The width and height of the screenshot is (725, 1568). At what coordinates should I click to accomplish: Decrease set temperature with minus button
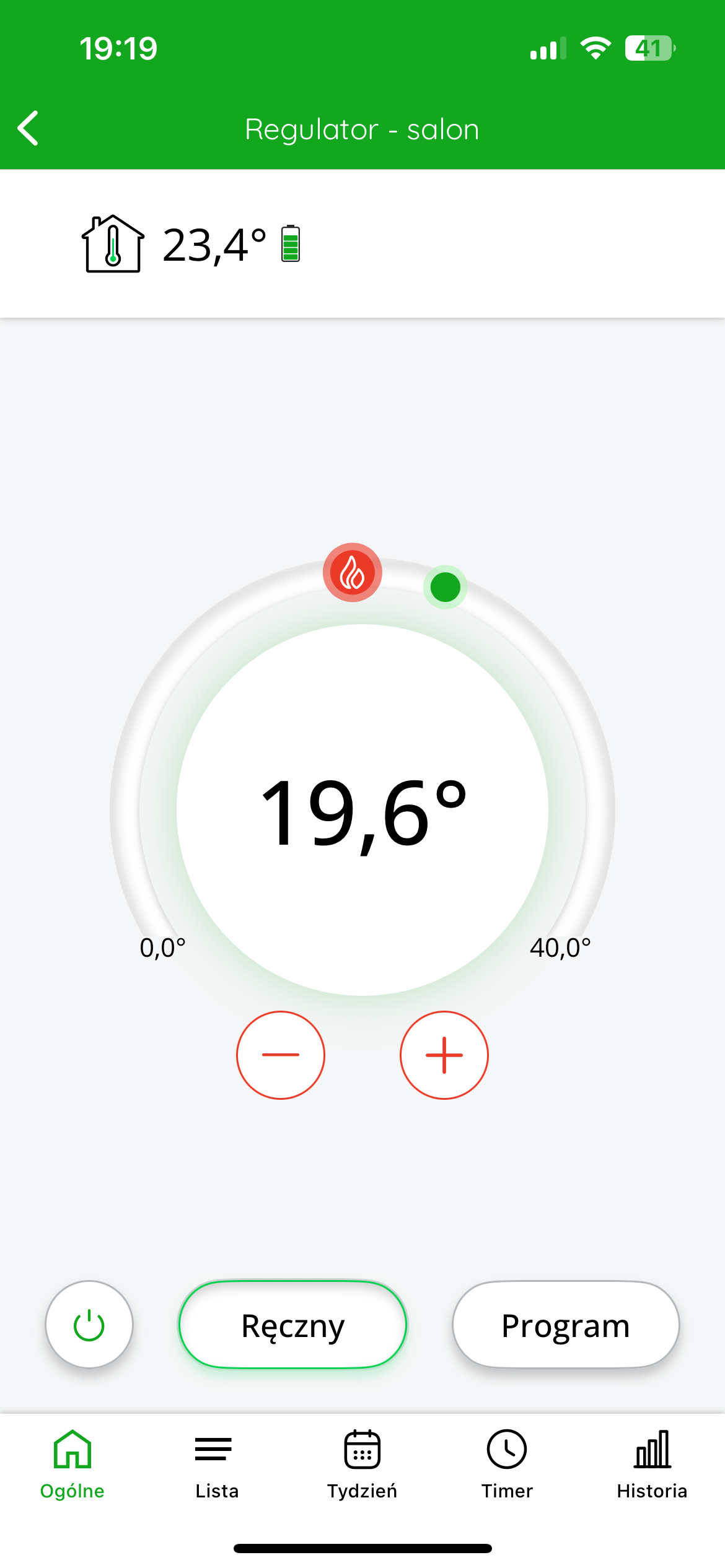tap(281, 1055)
